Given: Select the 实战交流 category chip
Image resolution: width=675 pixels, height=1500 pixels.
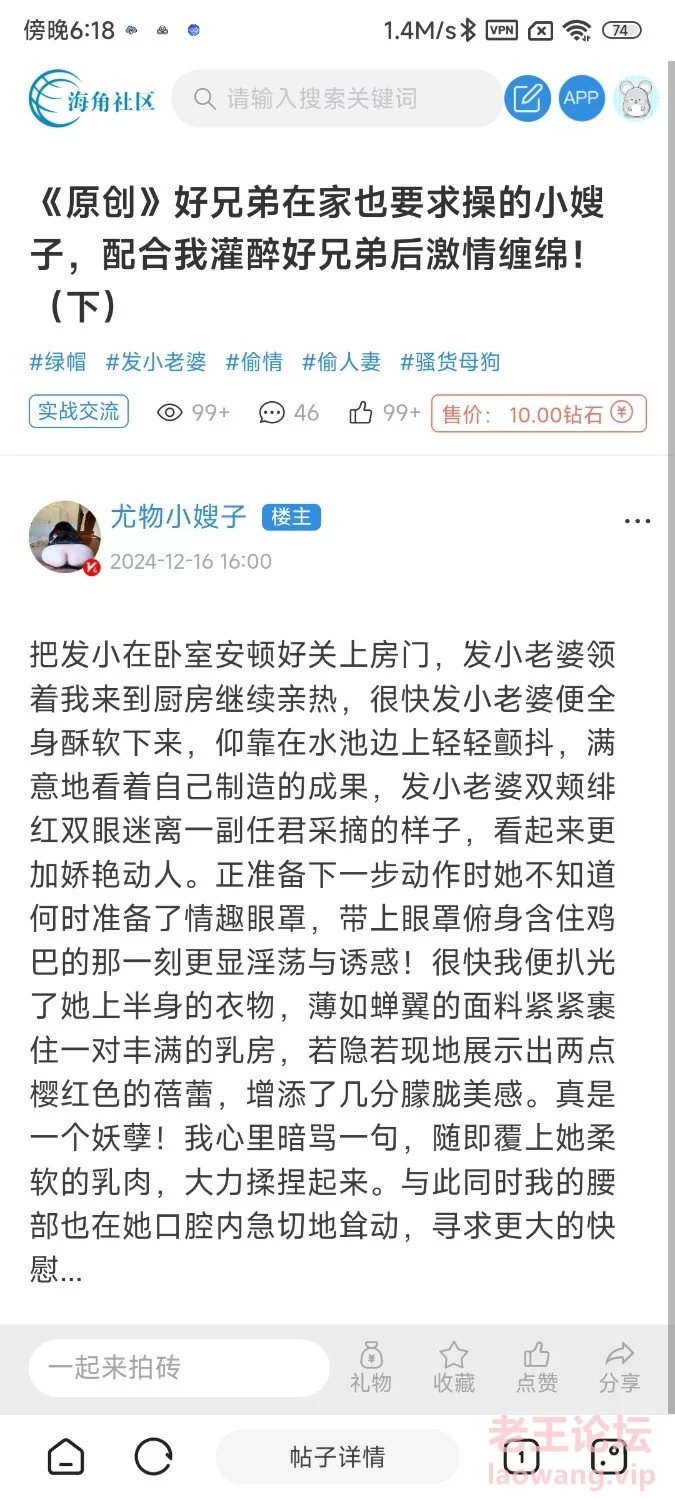Looking at the screenshot, I should 79,411.
